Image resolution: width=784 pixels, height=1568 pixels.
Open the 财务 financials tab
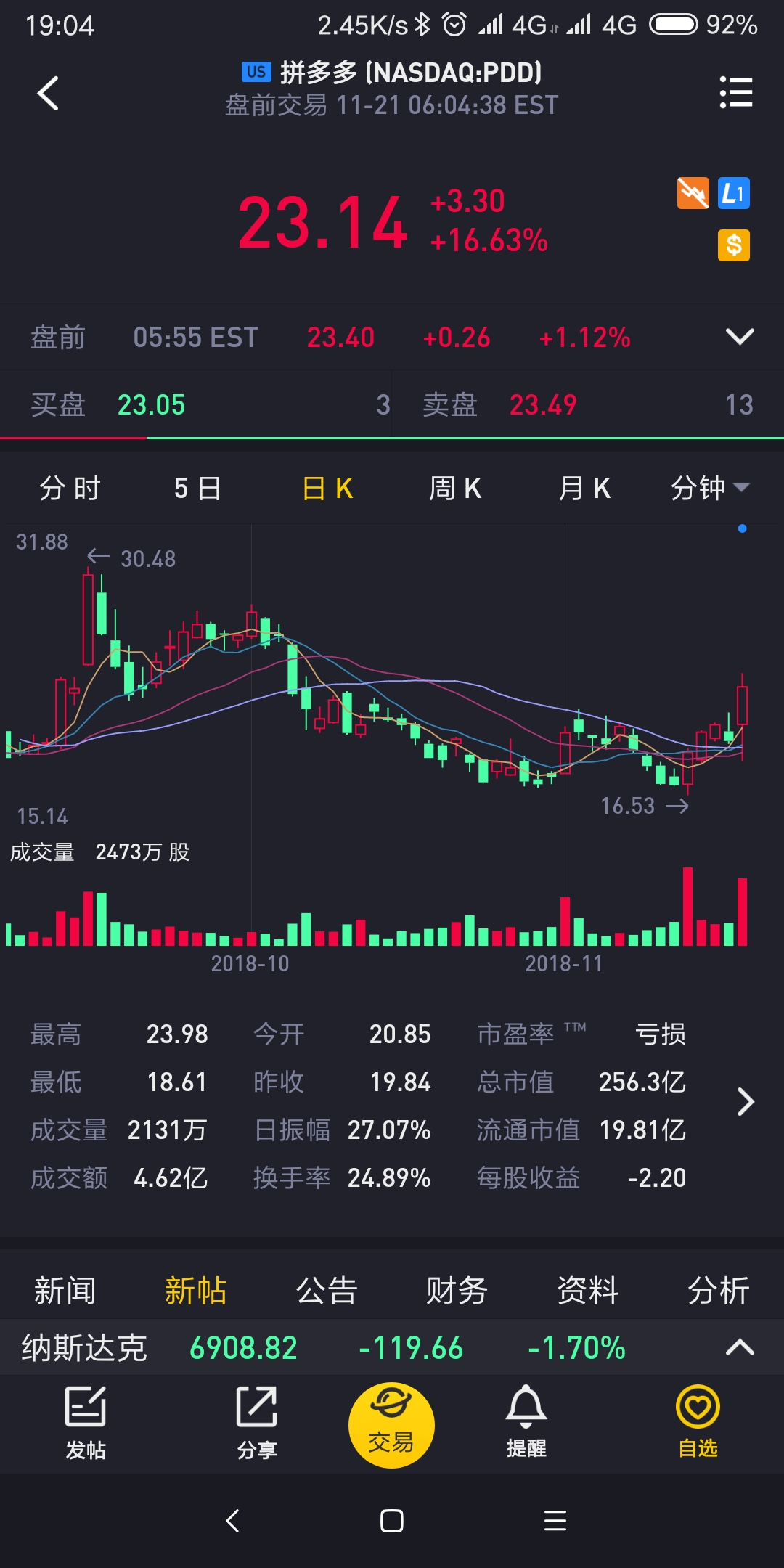457,1291
